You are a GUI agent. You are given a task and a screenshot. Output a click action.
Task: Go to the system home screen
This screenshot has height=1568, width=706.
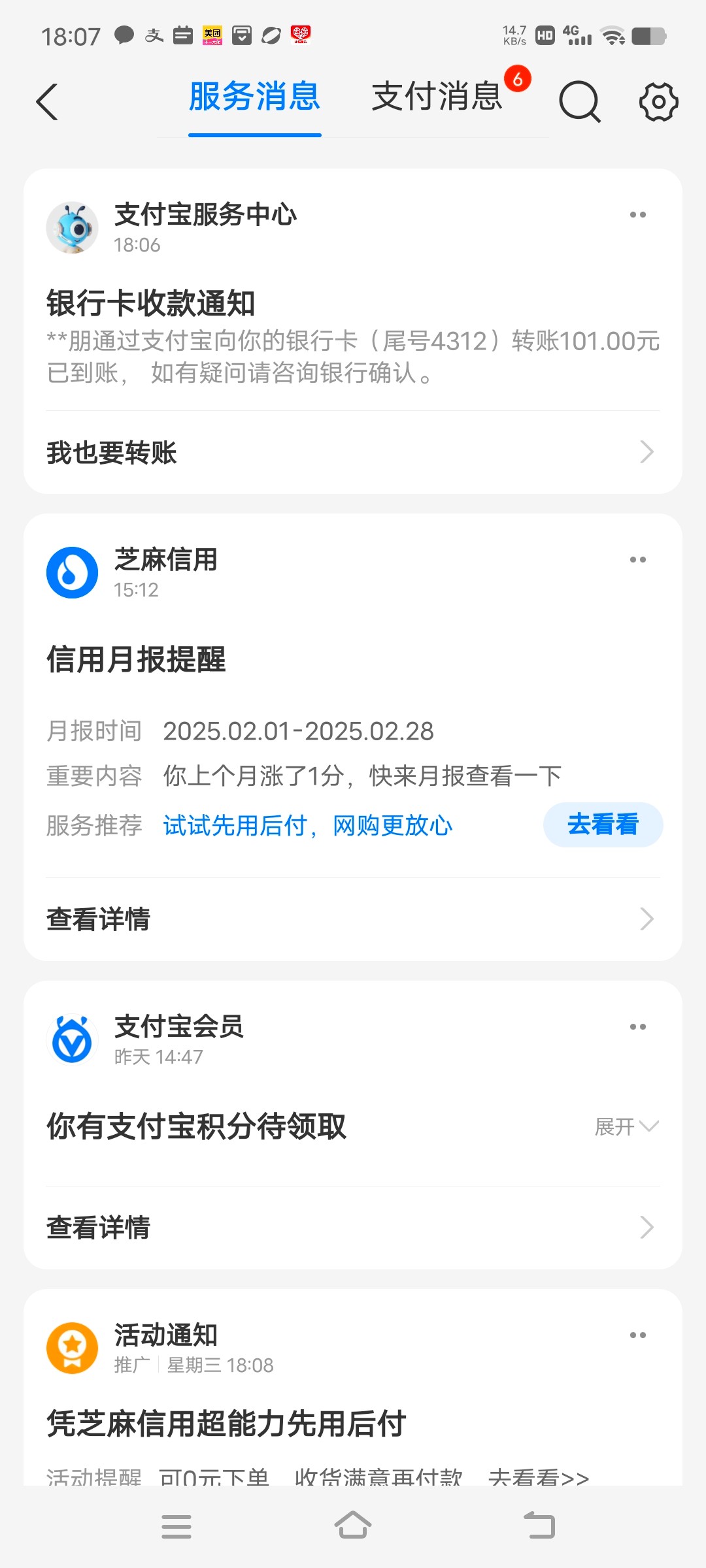click(x=353, y=1526)
